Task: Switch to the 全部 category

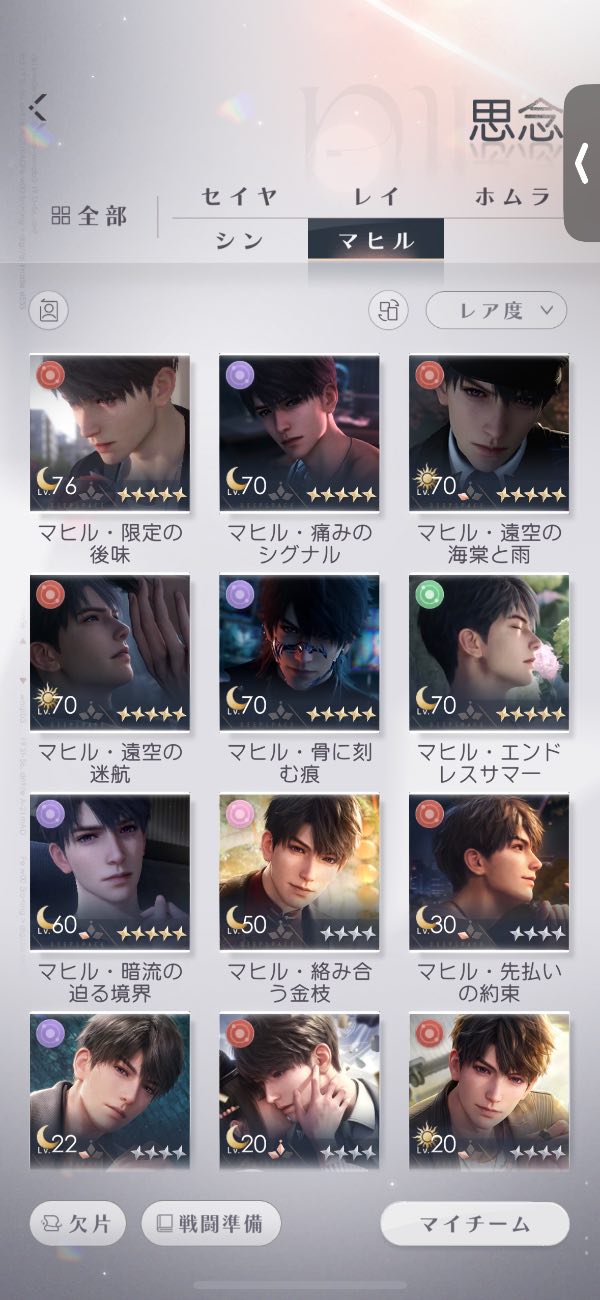Action: click(90, 216)
